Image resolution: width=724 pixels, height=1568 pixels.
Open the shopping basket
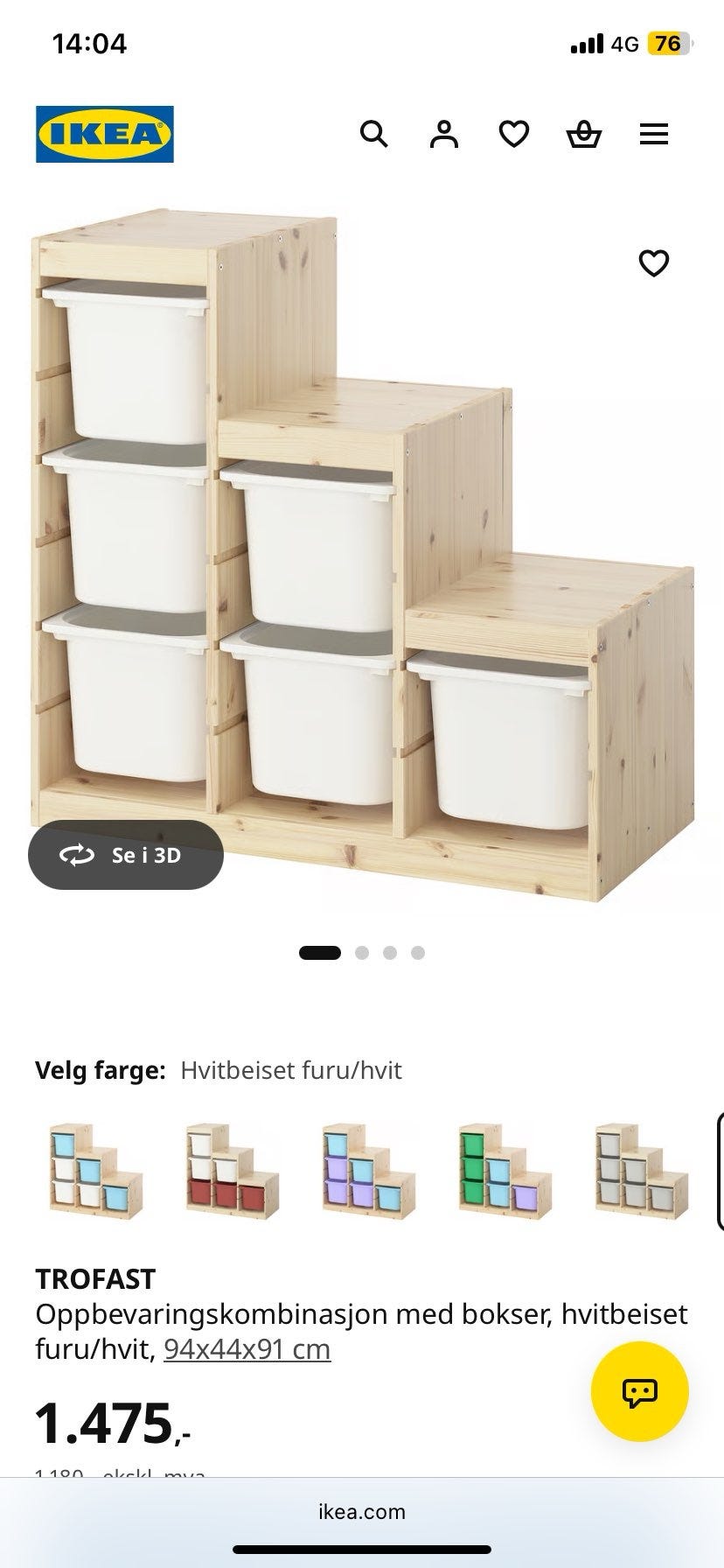click(584, 134)
